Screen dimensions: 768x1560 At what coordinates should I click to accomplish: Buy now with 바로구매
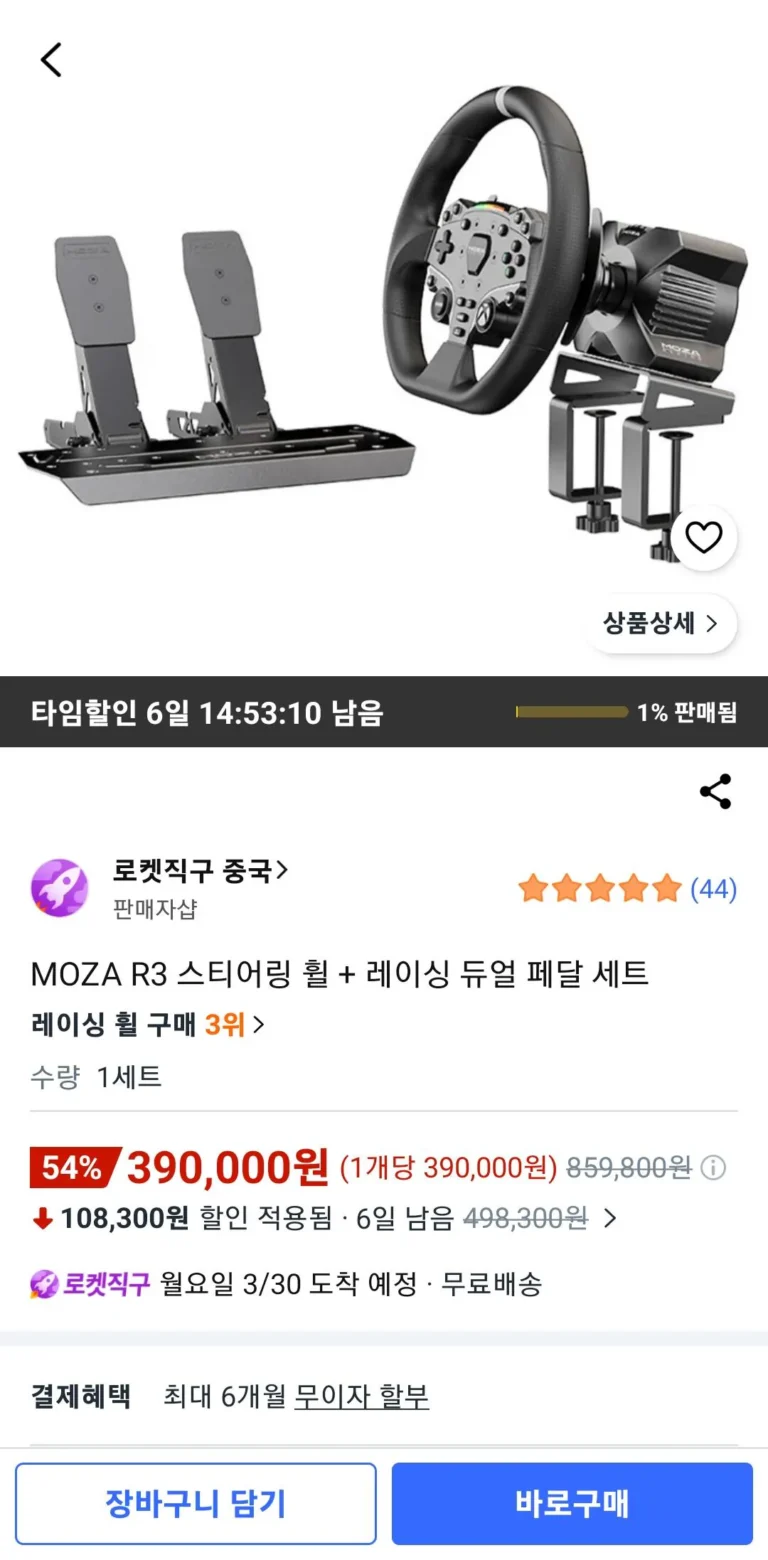point(572,1503)
